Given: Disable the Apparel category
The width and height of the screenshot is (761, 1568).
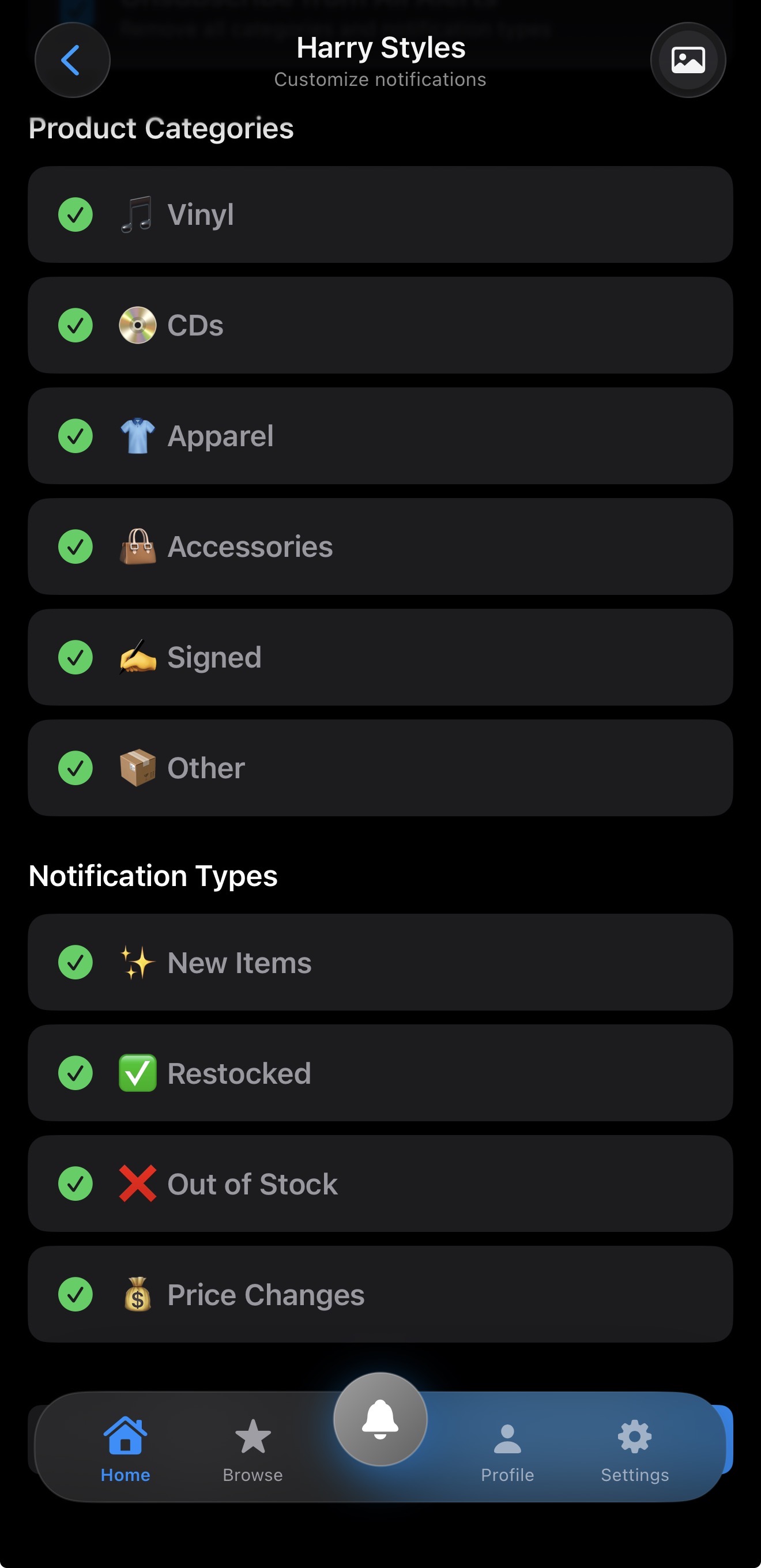Looking at the screenshot, I should (x=76, y=436).
